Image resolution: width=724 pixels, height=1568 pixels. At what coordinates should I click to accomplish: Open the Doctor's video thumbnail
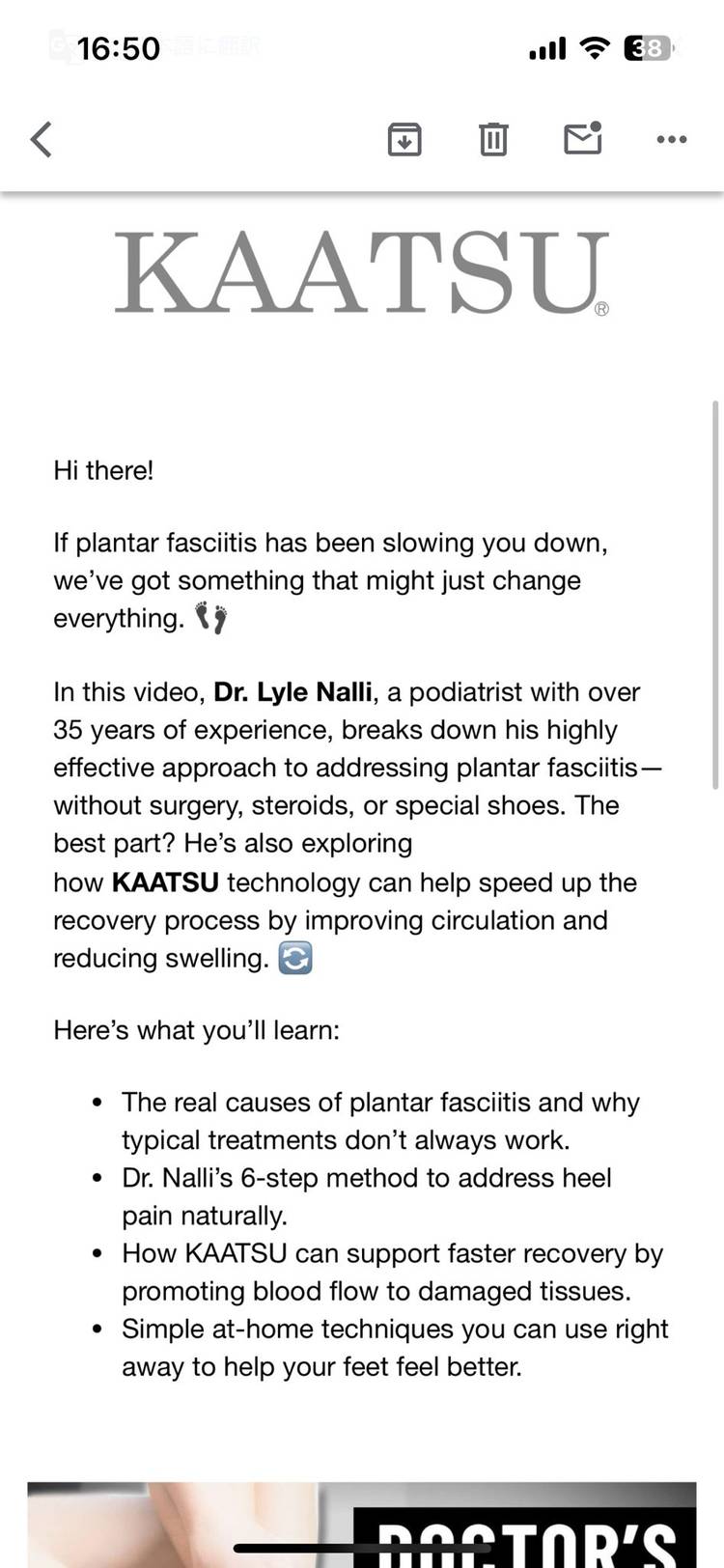tap(361, 1524)
